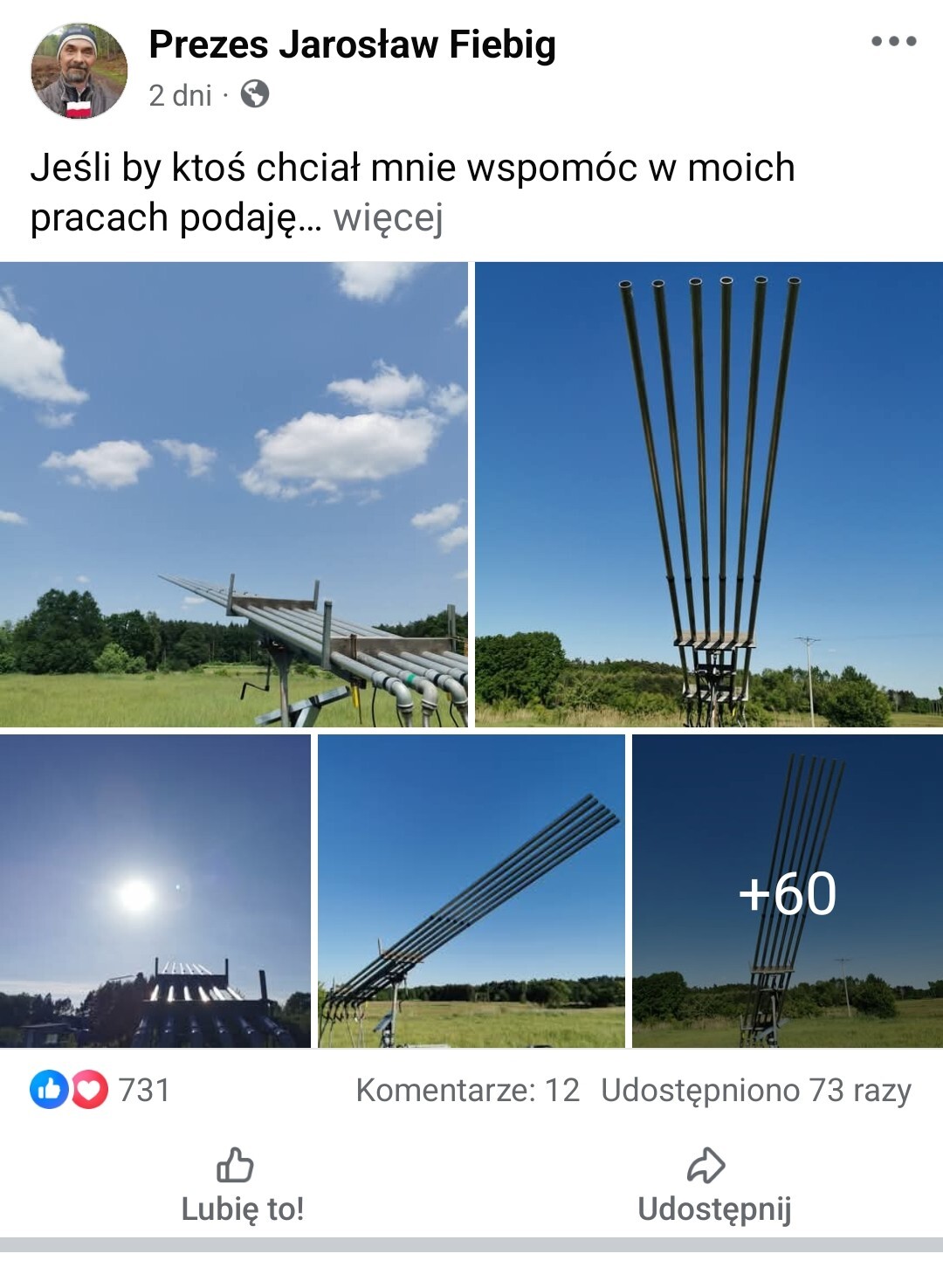Open the photo of diagonally slanted pipes
The height and width of the screenshot is (1288, 943).
pyautogui.click(x=471, y=891)
